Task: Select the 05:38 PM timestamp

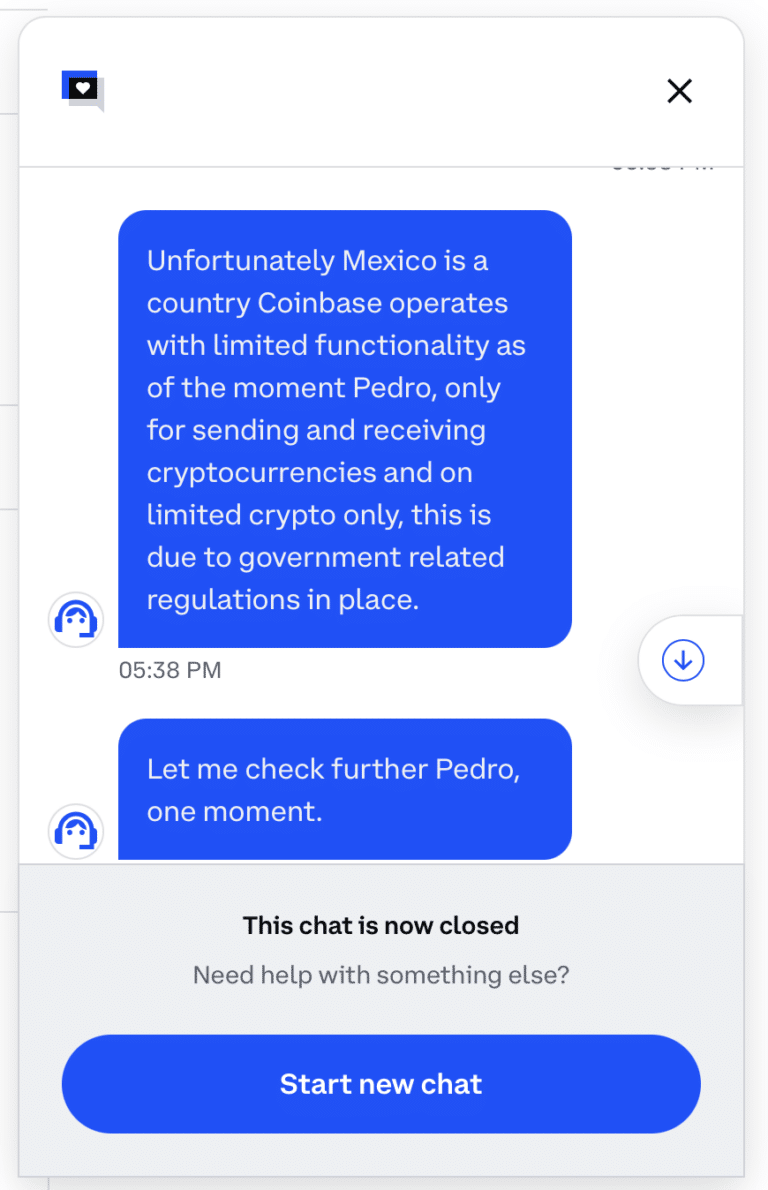Action: [x=170, y=670]
